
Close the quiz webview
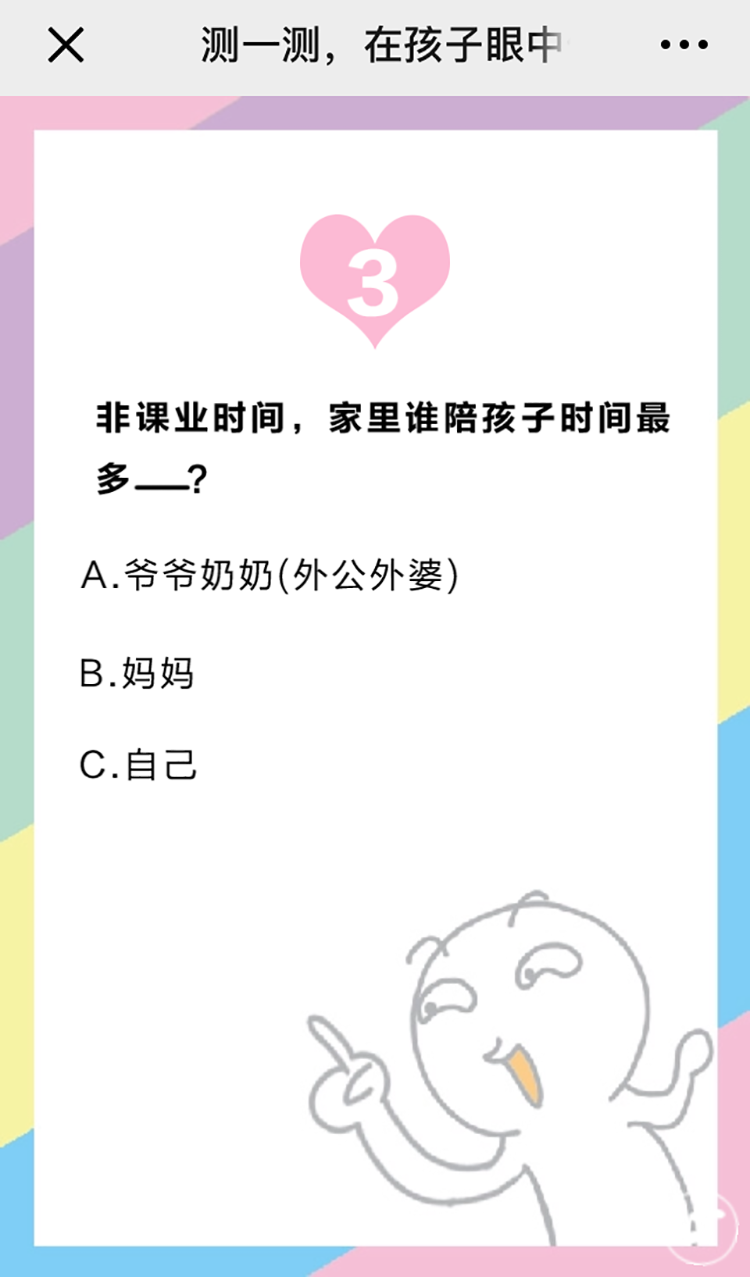point(66,46)
